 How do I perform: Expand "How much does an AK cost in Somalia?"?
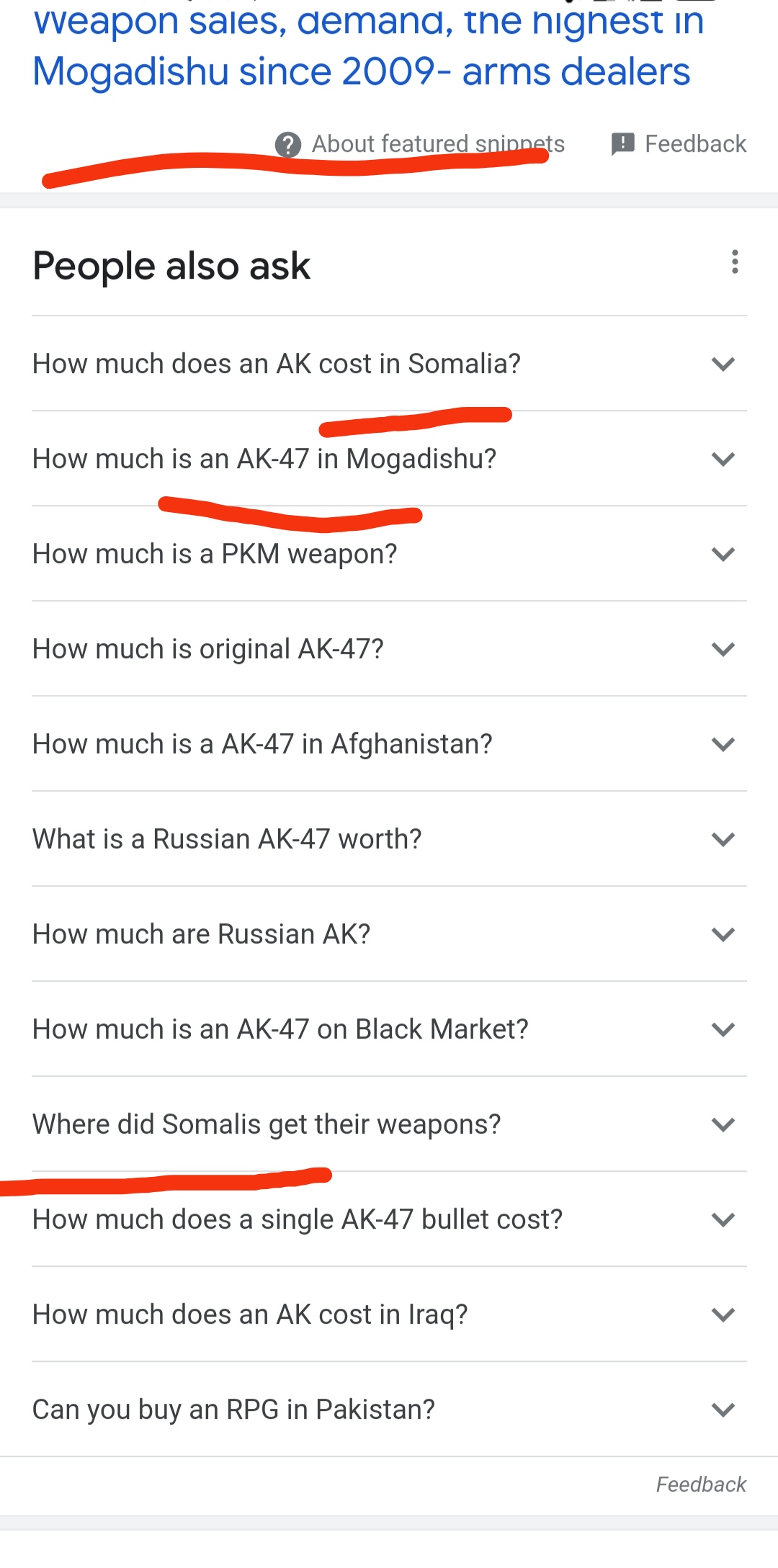(389, 364)
